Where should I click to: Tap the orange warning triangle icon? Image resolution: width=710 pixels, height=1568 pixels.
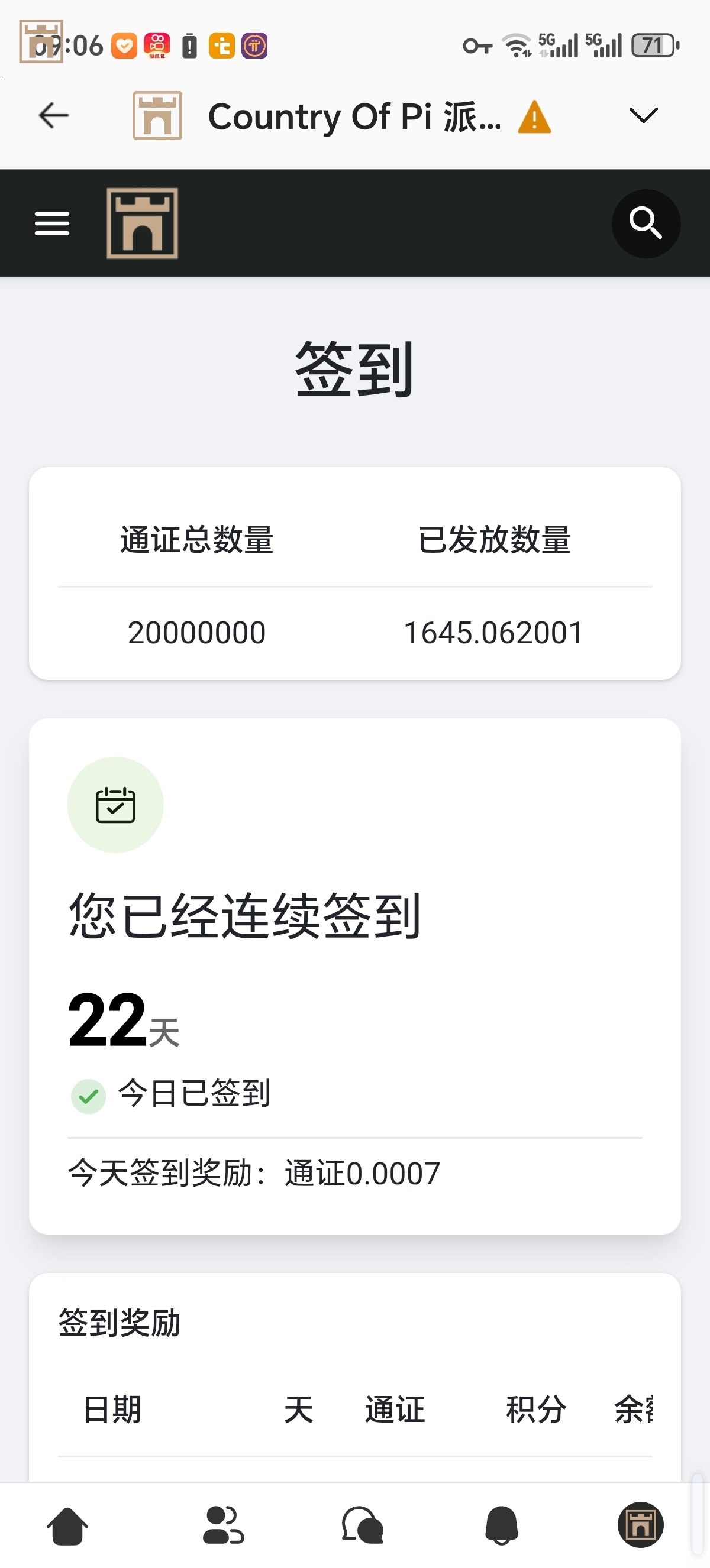coord(534,117)
